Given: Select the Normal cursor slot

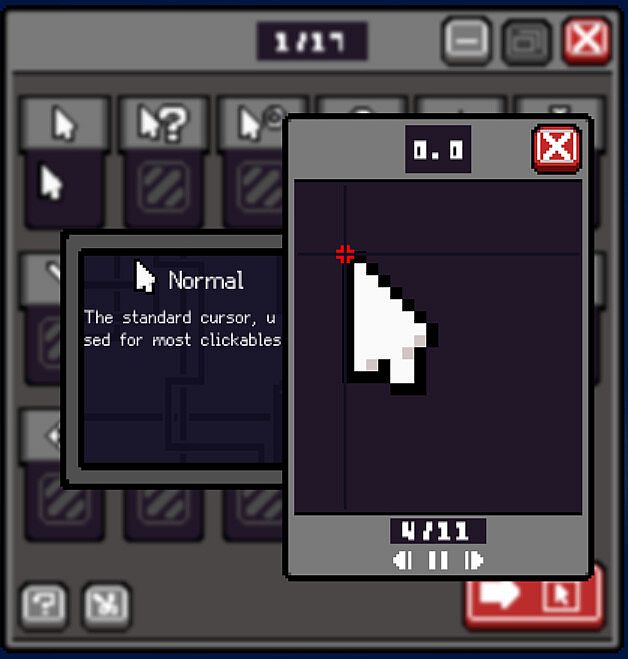Looking at the screenshot, I should [x=63, y=160].
